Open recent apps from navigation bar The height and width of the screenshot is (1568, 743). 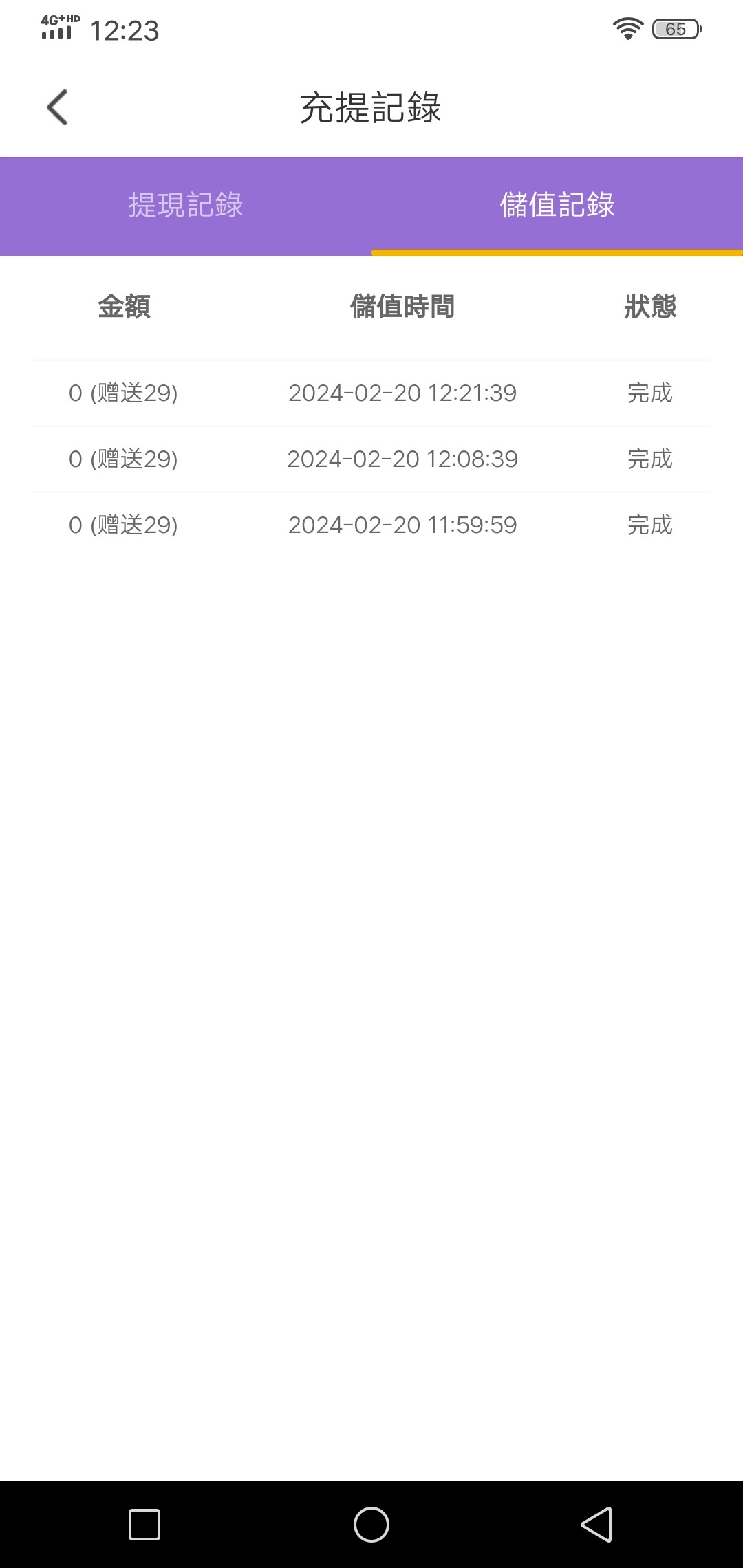[x=144, y=1525]
